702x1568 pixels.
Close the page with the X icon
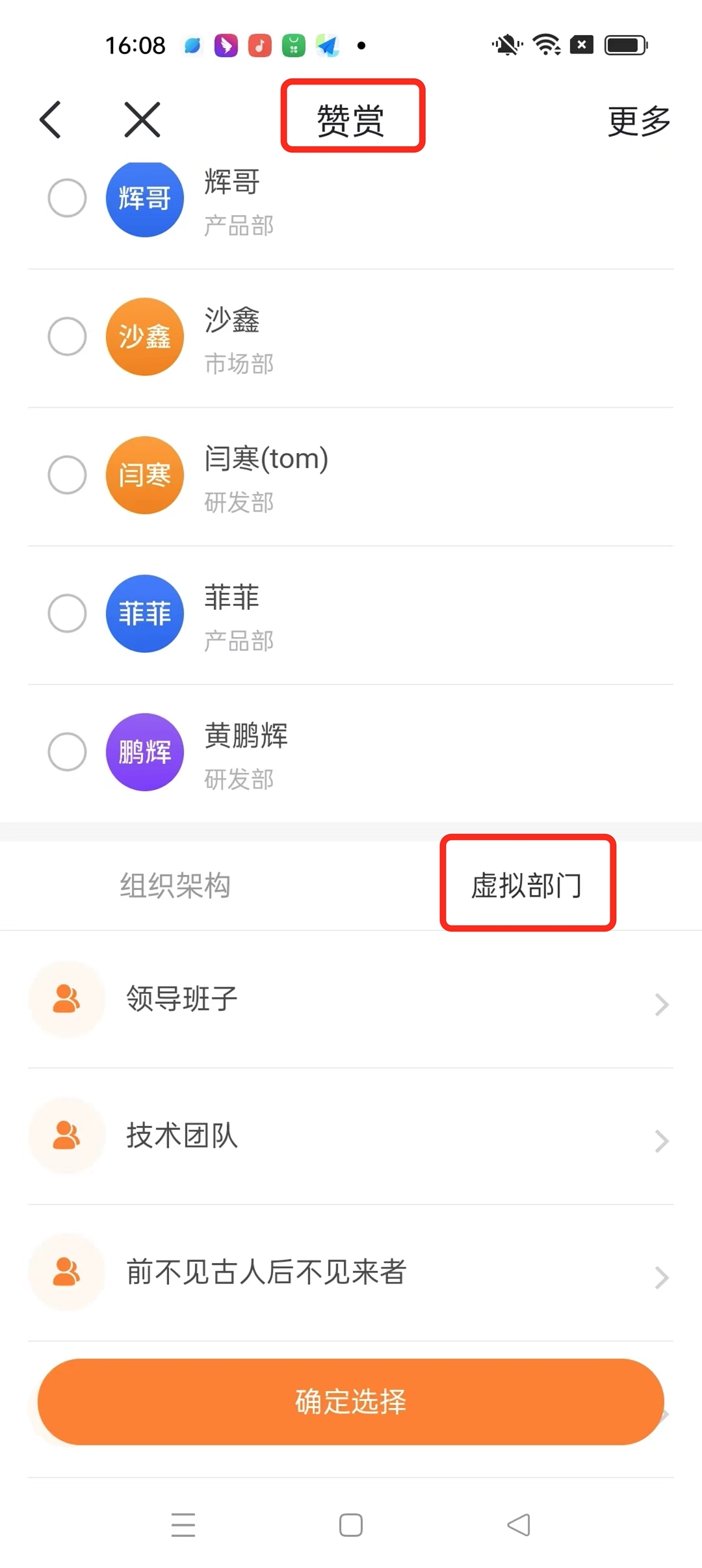[x=142, y=120]
